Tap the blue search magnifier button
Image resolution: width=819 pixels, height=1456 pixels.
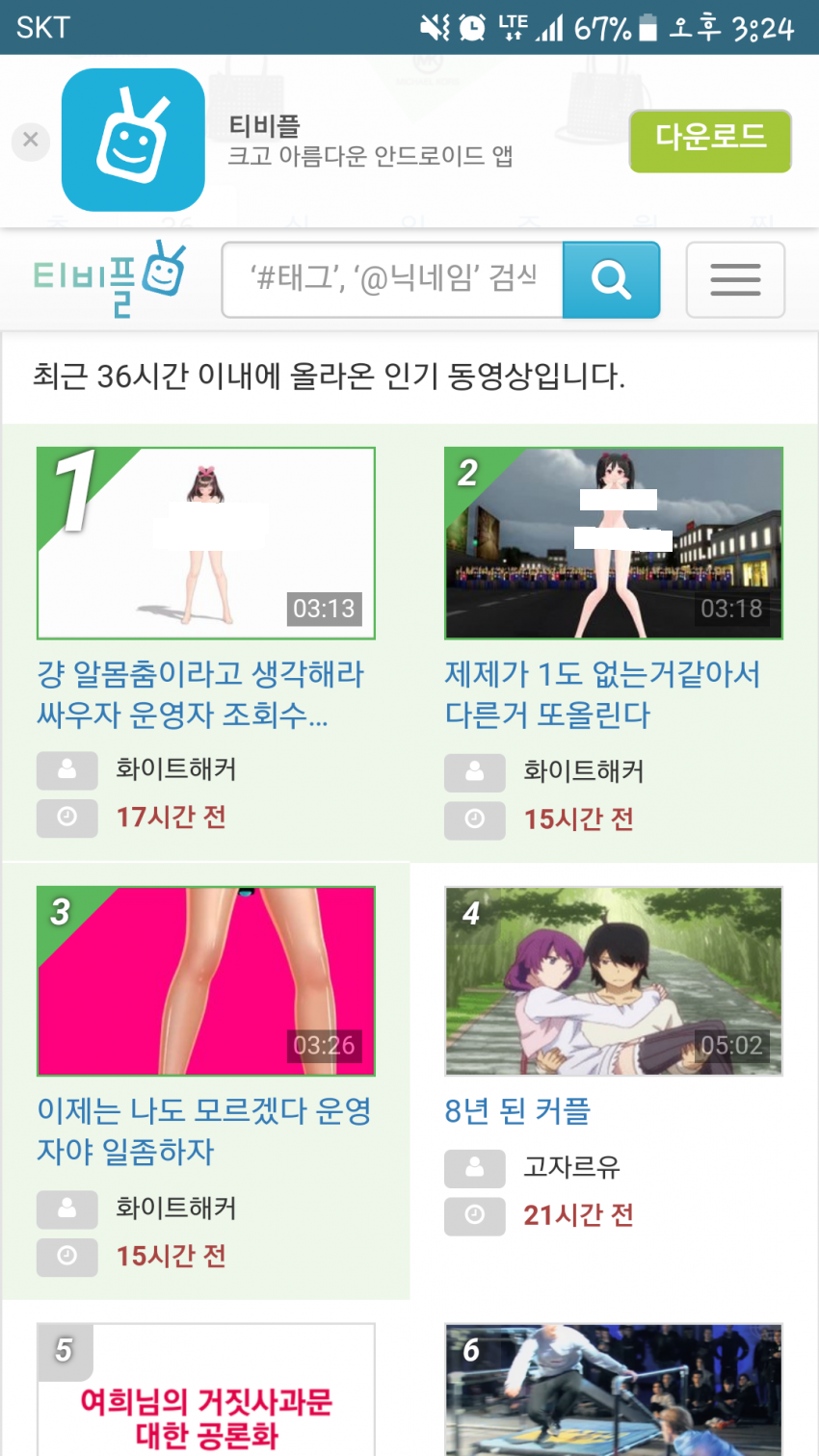[x=611, y=279]
